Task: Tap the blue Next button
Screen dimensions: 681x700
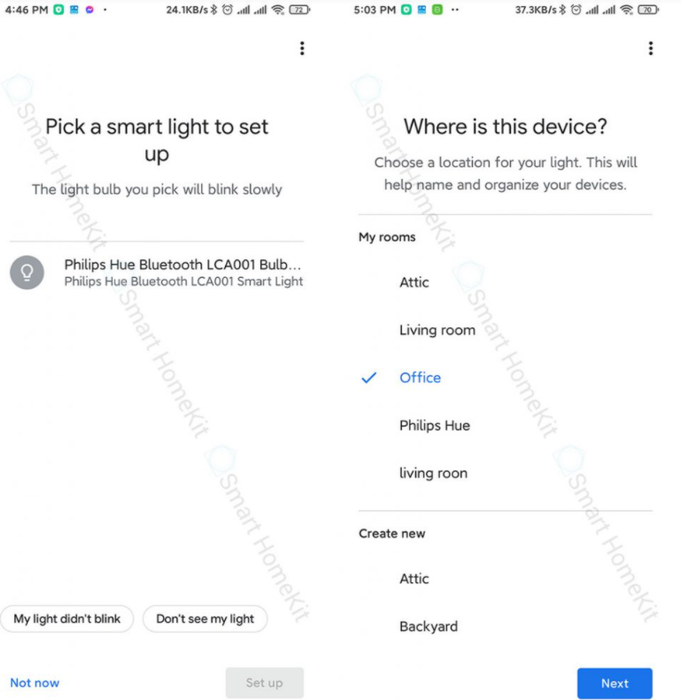Action: (614, 683)
